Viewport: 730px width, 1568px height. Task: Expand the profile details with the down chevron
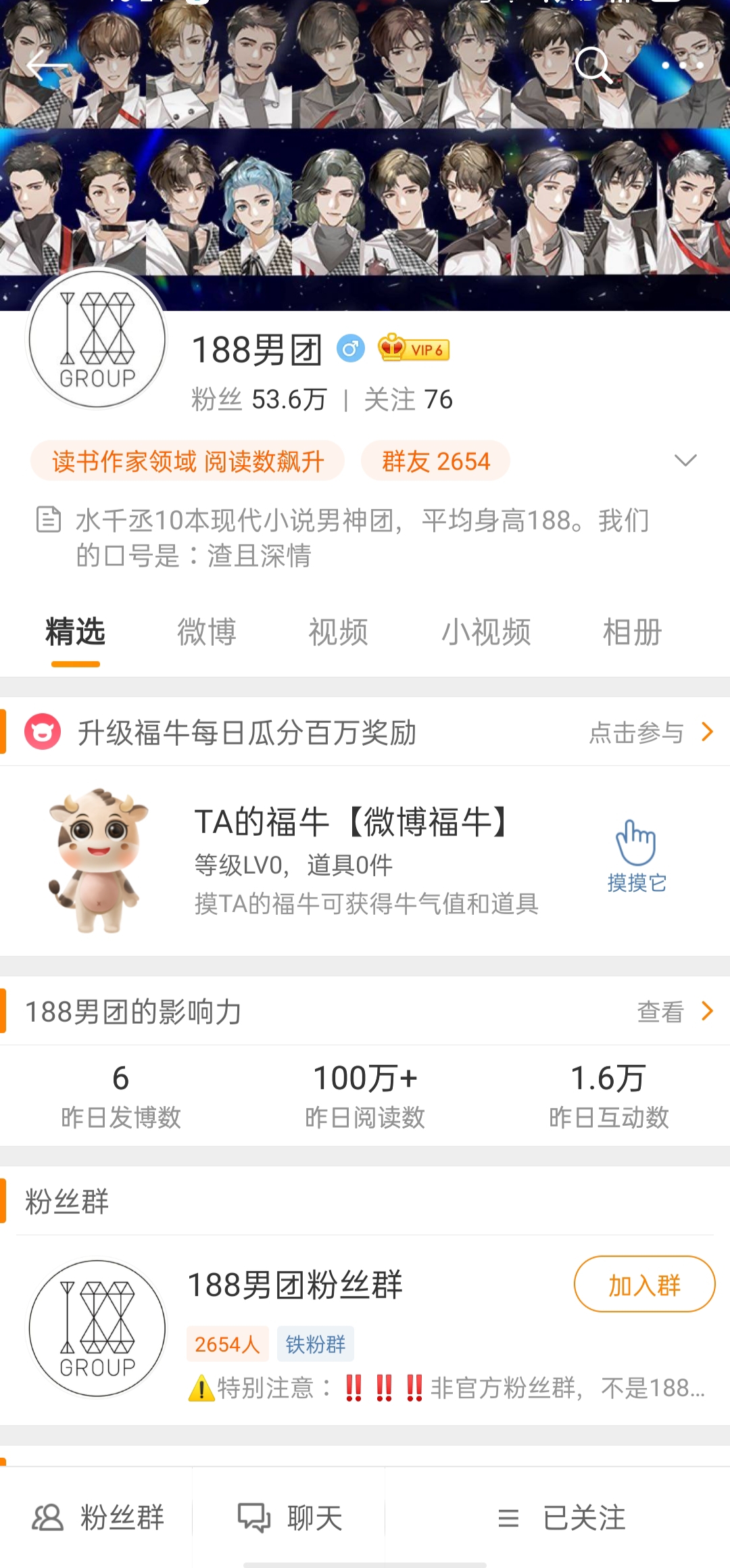685,460
